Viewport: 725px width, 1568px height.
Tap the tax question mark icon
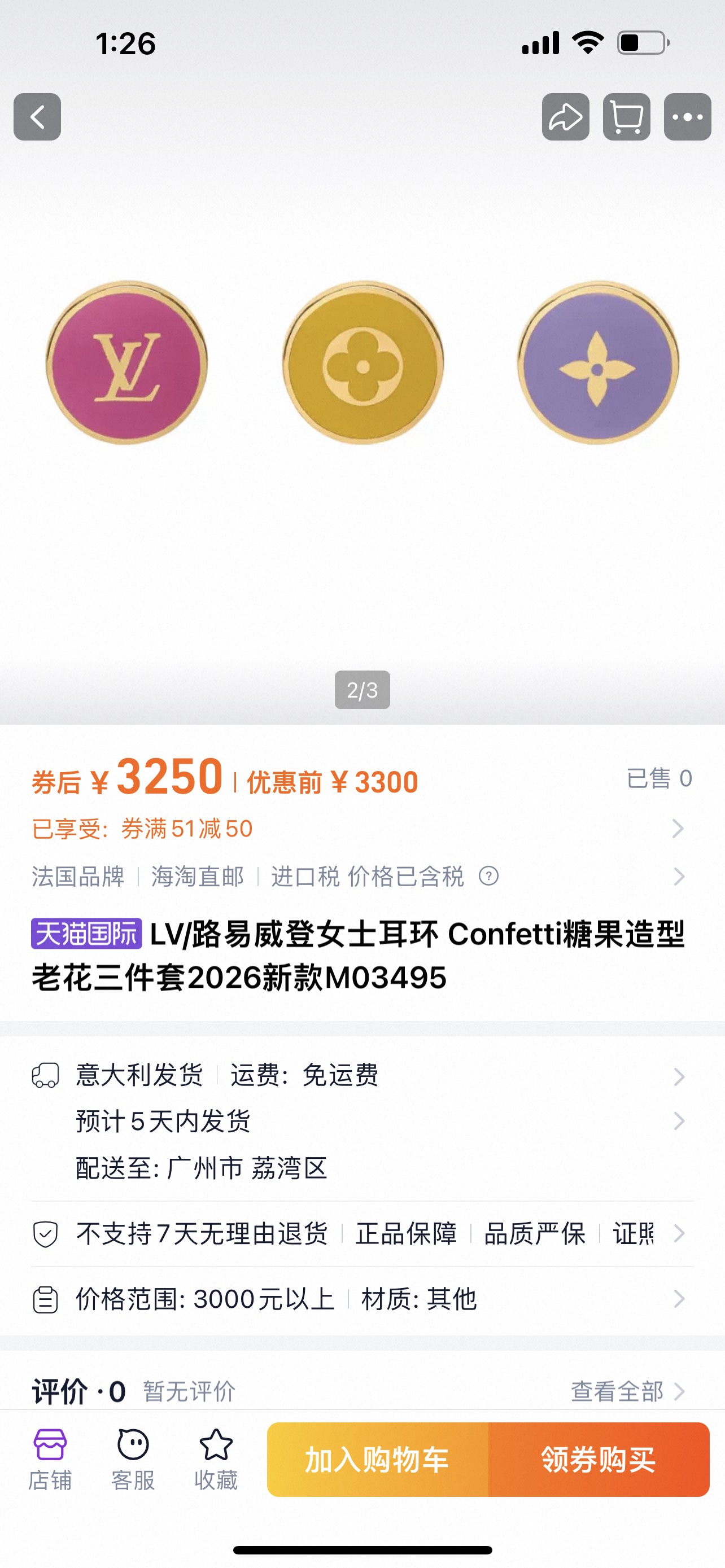coord(489,877)
